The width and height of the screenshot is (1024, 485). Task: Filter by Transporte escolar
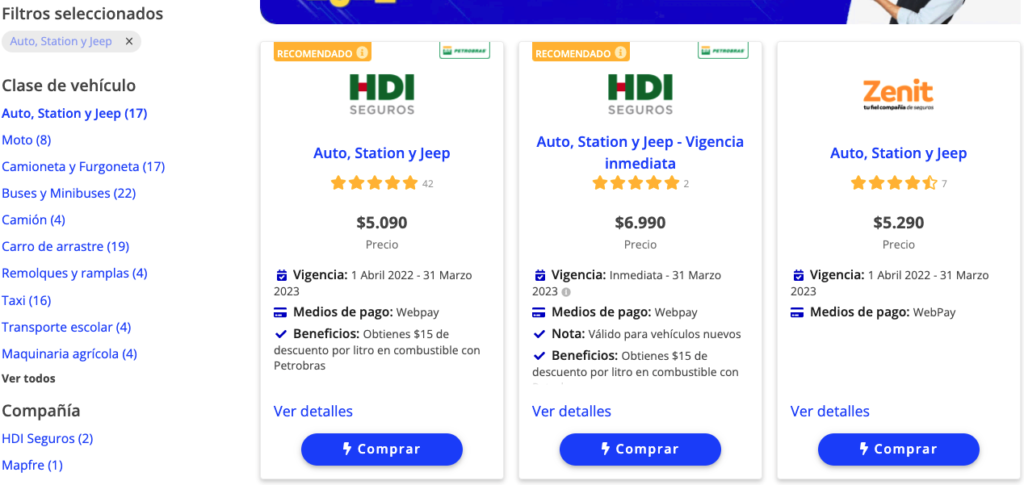tap(66, 327)
